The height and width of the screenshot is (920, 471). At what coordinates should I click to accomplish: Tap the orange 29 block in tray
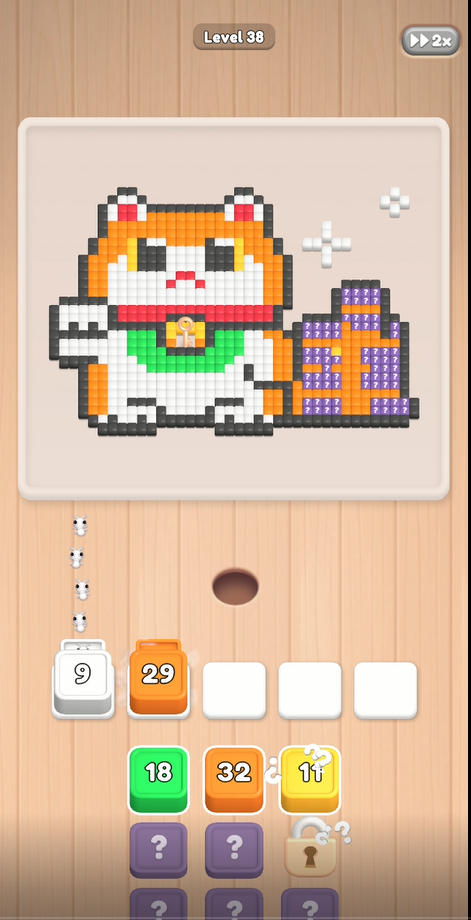click(x=158, y=677)
